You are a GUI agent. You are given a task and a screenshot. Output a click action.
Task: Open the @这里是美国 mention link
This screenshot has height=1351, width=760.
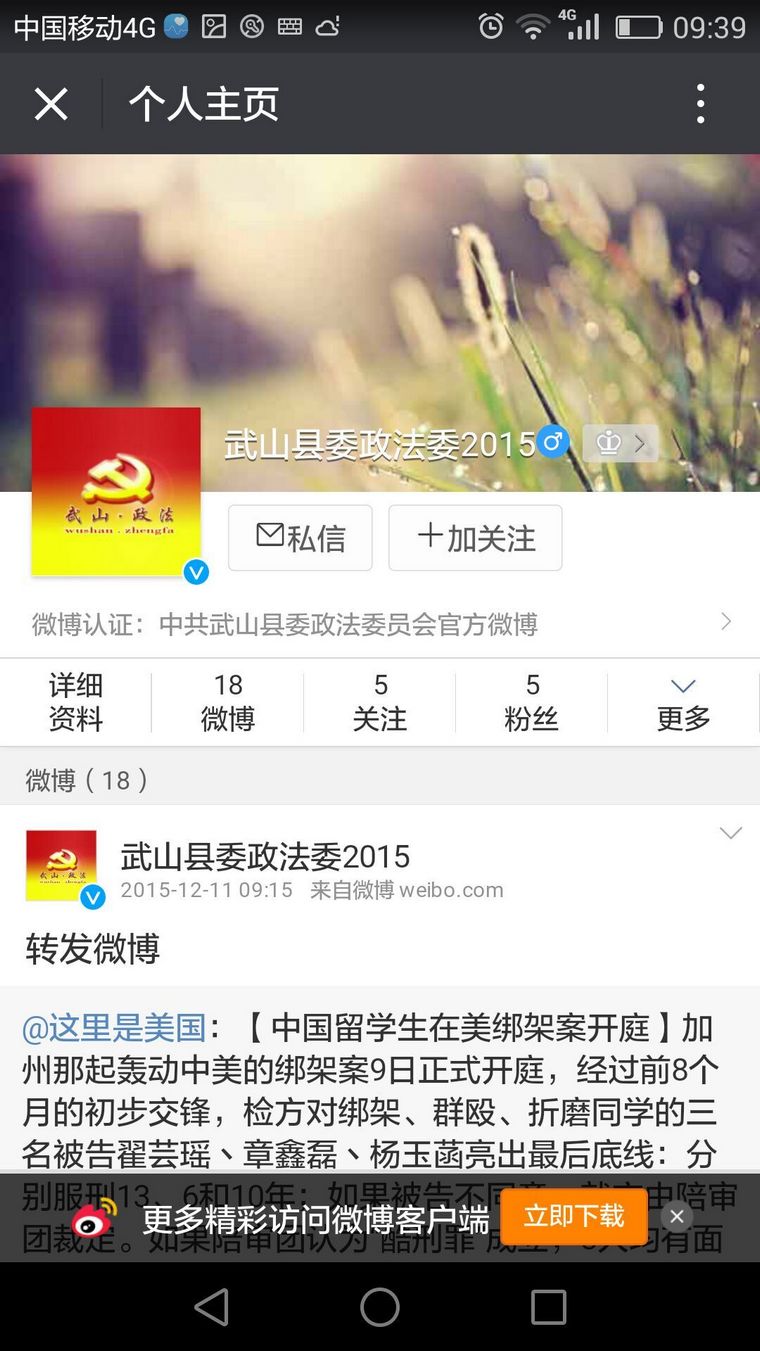point(114,1027)
